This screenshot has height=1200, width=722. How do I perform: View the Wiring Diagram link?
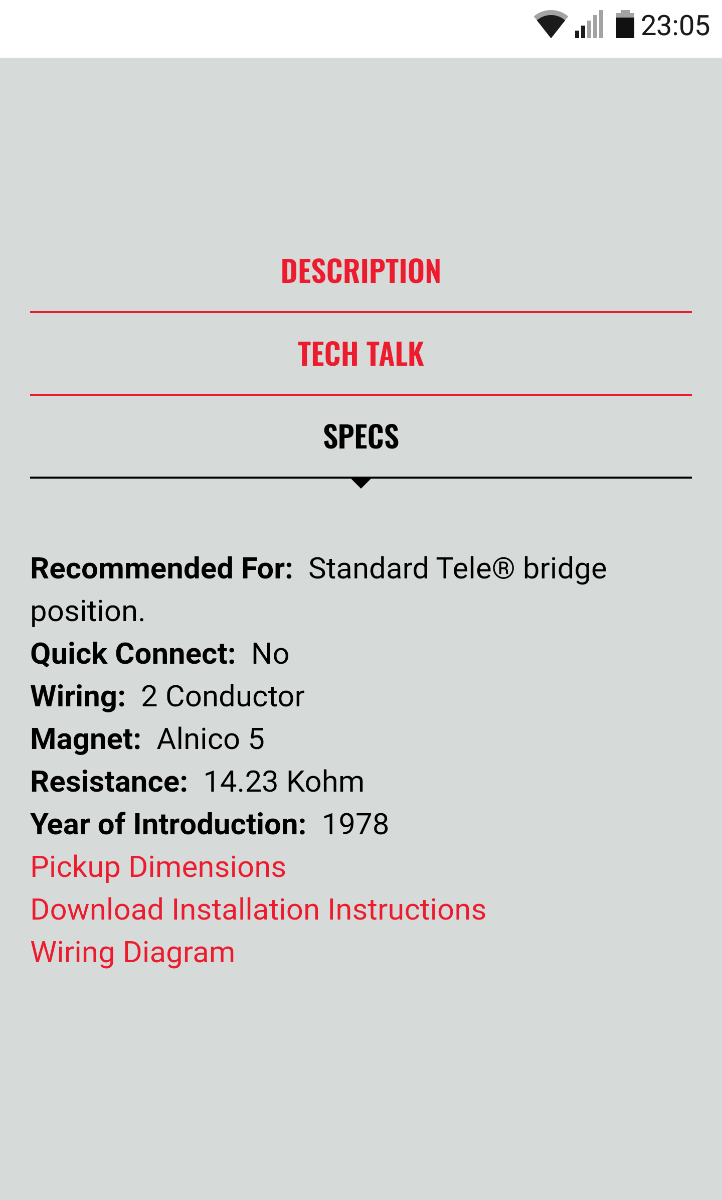[132, 952]
